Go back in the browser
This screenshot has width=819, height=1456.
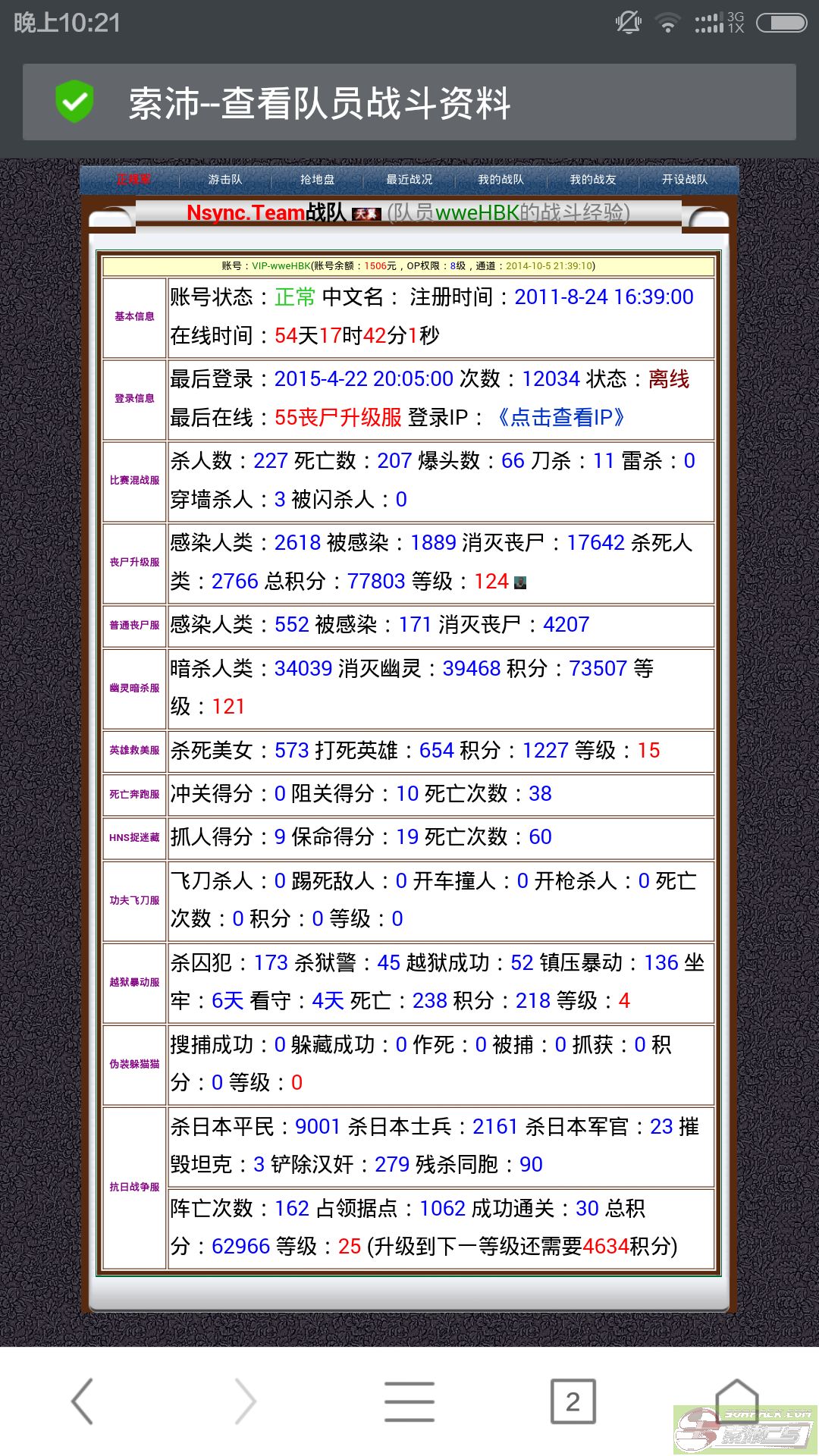[82, 1401]
